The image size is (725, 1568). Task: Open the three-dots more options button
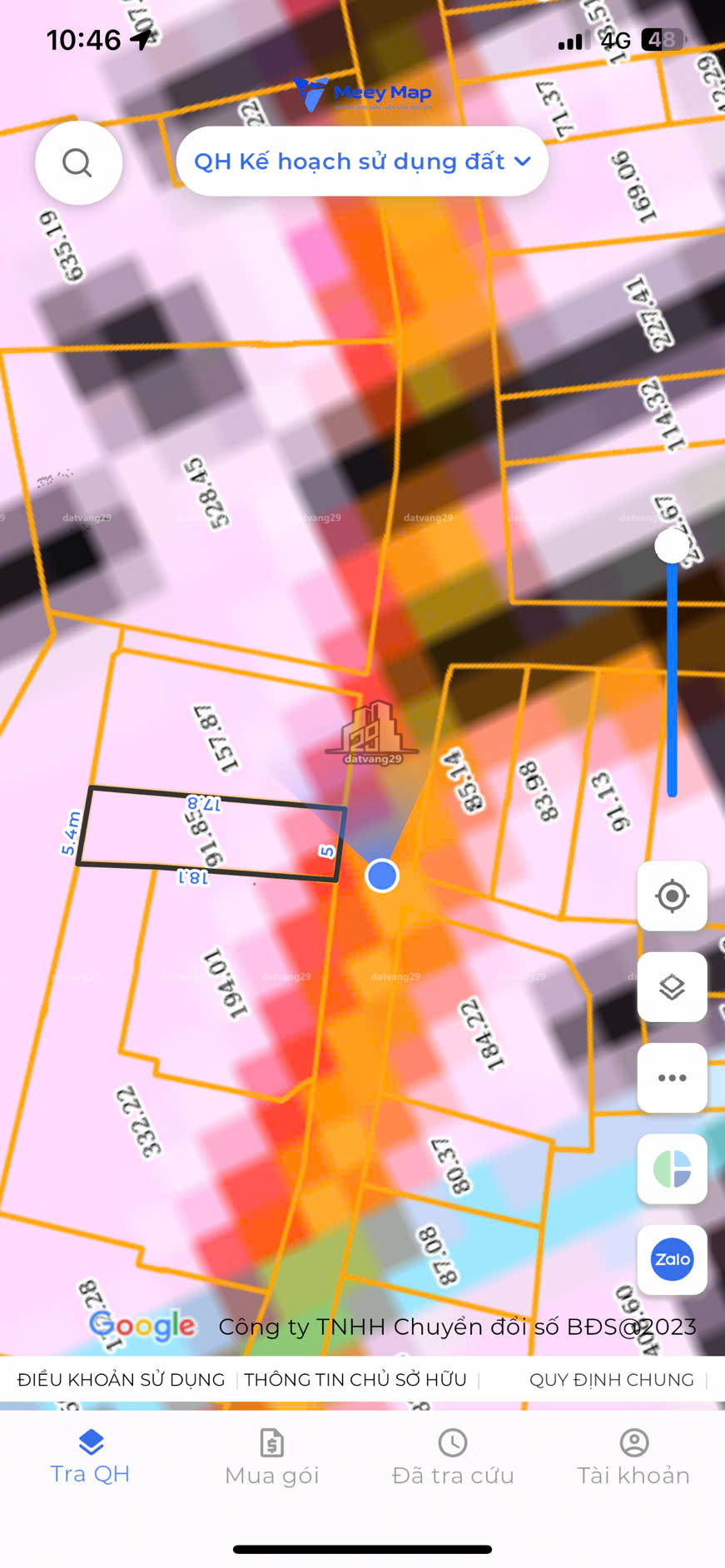pos(672,1078)
